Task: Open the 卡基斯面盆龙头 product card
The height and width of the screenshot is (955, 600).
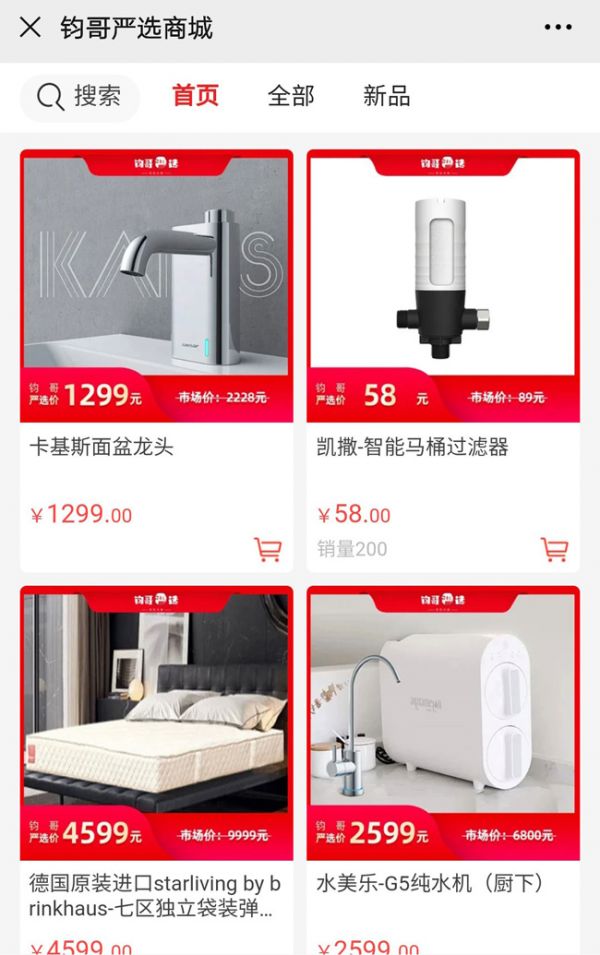Action: pyautogui.click(x=156, y=290)
